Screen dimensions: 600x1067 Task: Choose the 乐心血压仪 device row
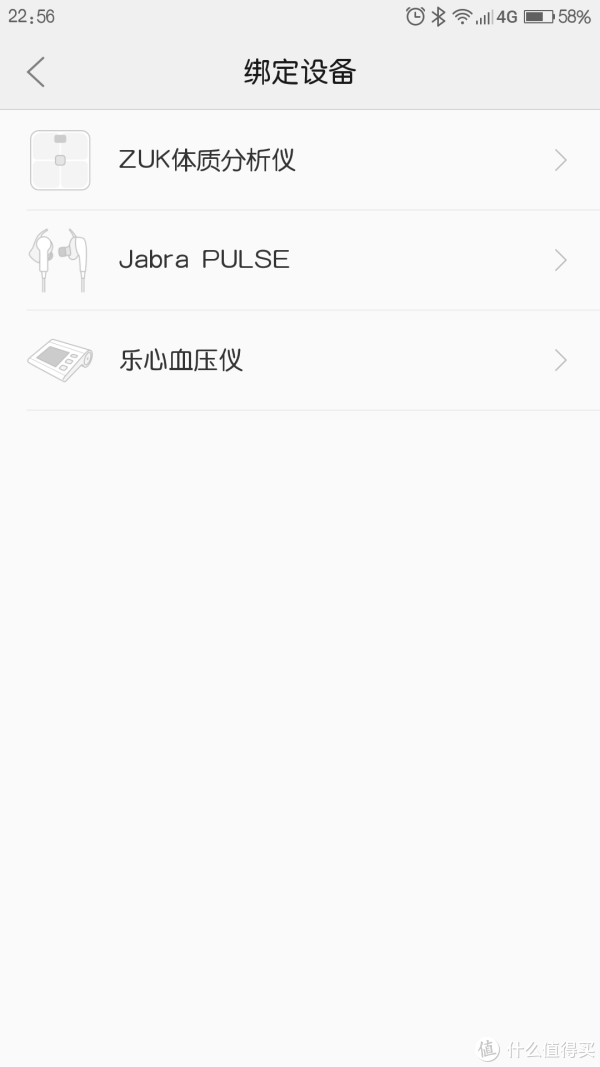[300, 361]
